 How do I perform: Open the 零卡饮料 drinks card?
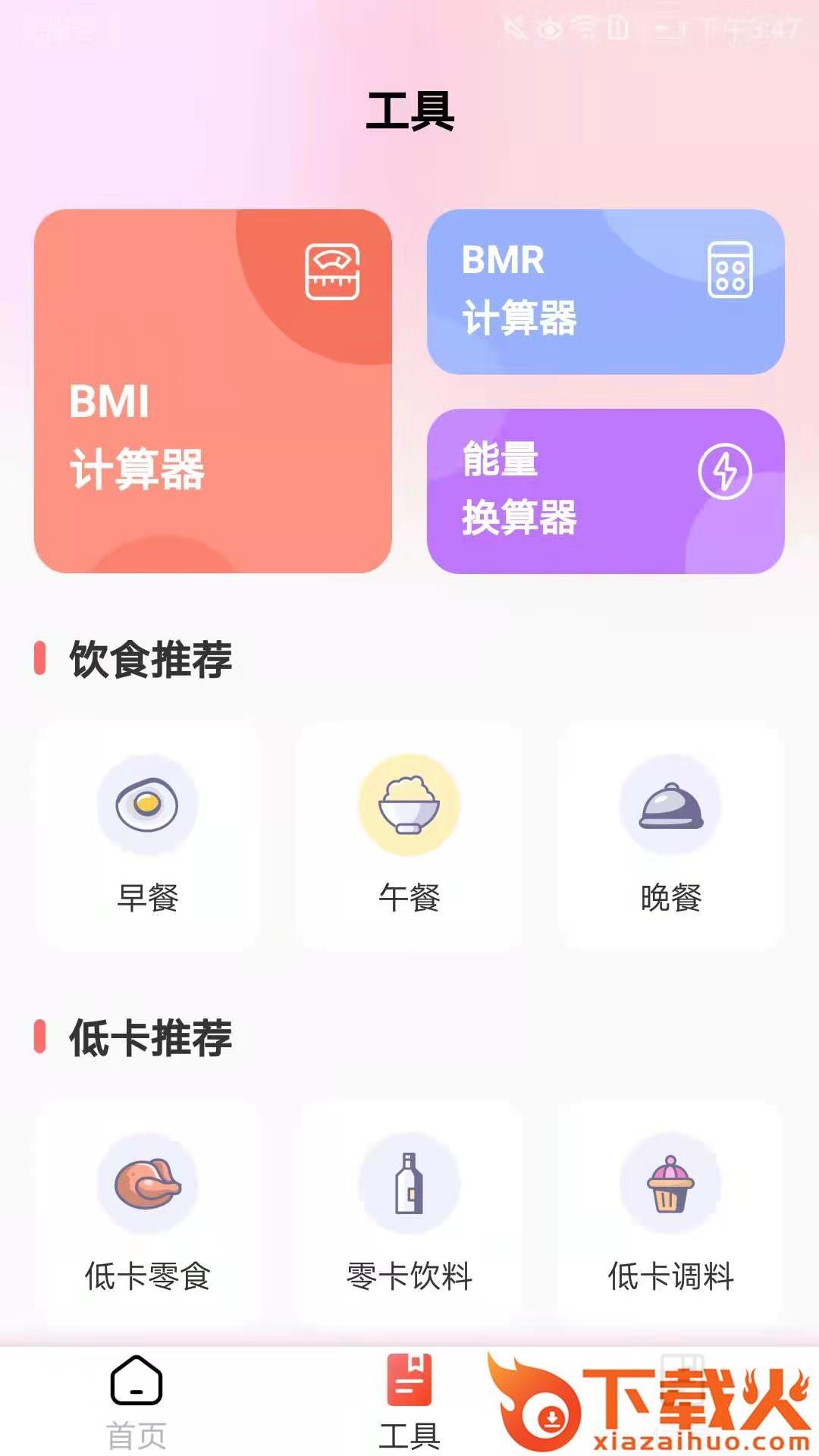click(409, 1213)
